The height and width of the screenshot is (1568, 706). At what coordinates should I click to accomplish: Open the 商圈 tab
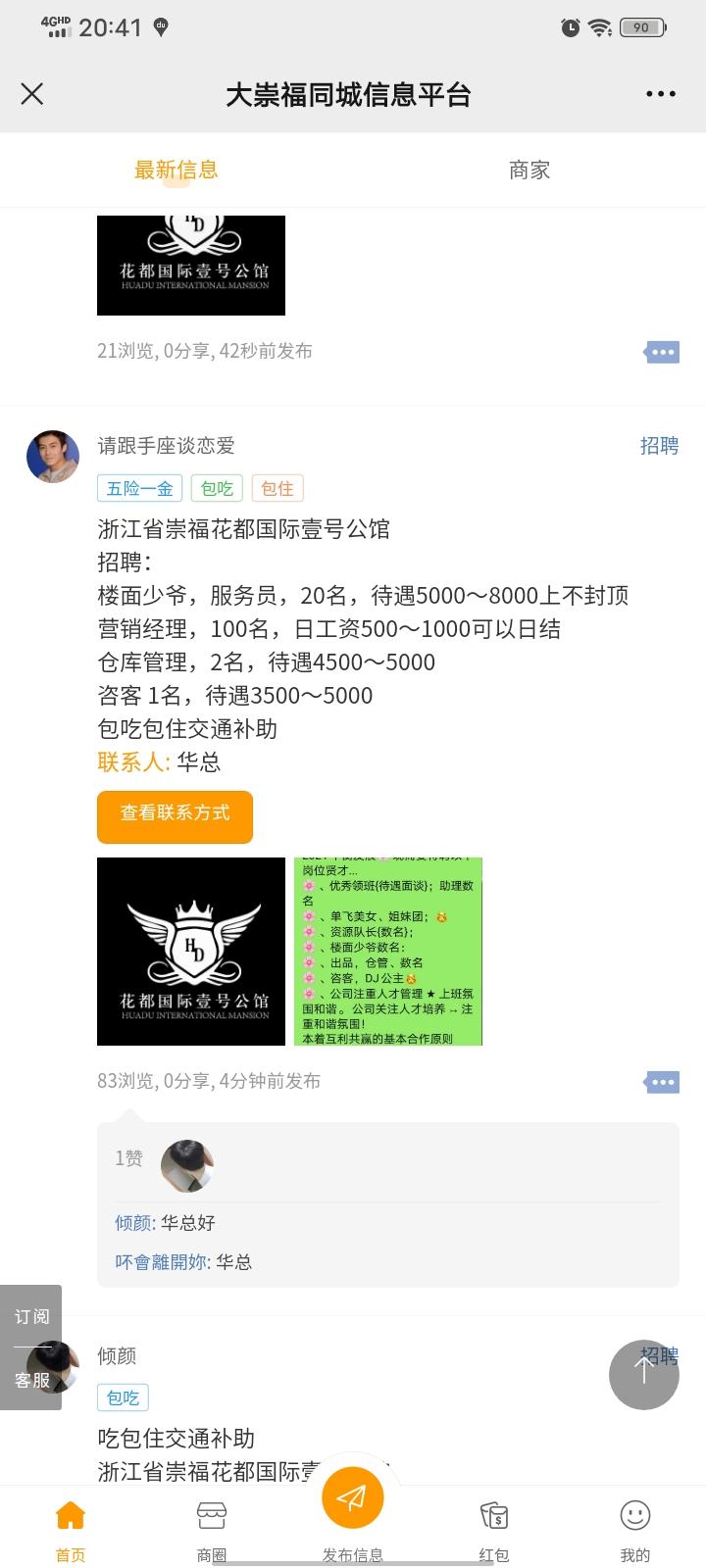pos(212,1531)
